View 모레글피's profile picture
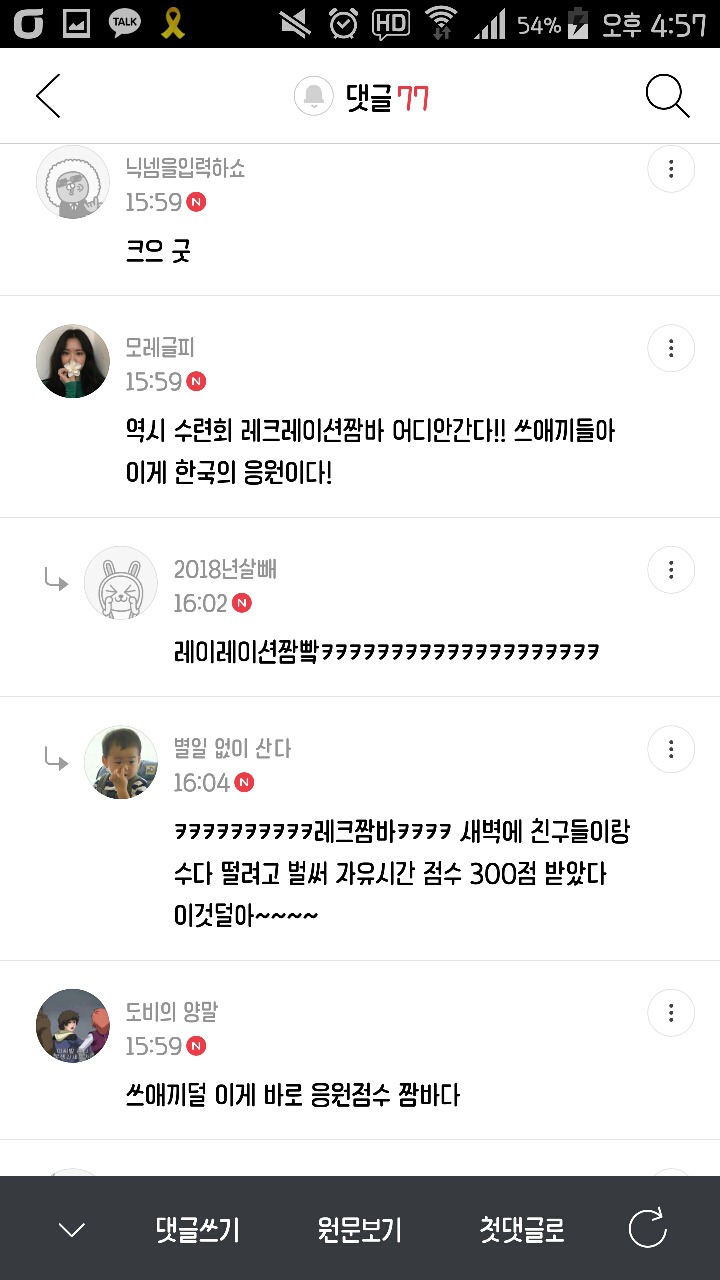Image resolution: width=720 pixels, height=1280 pixels. (73, 361)
